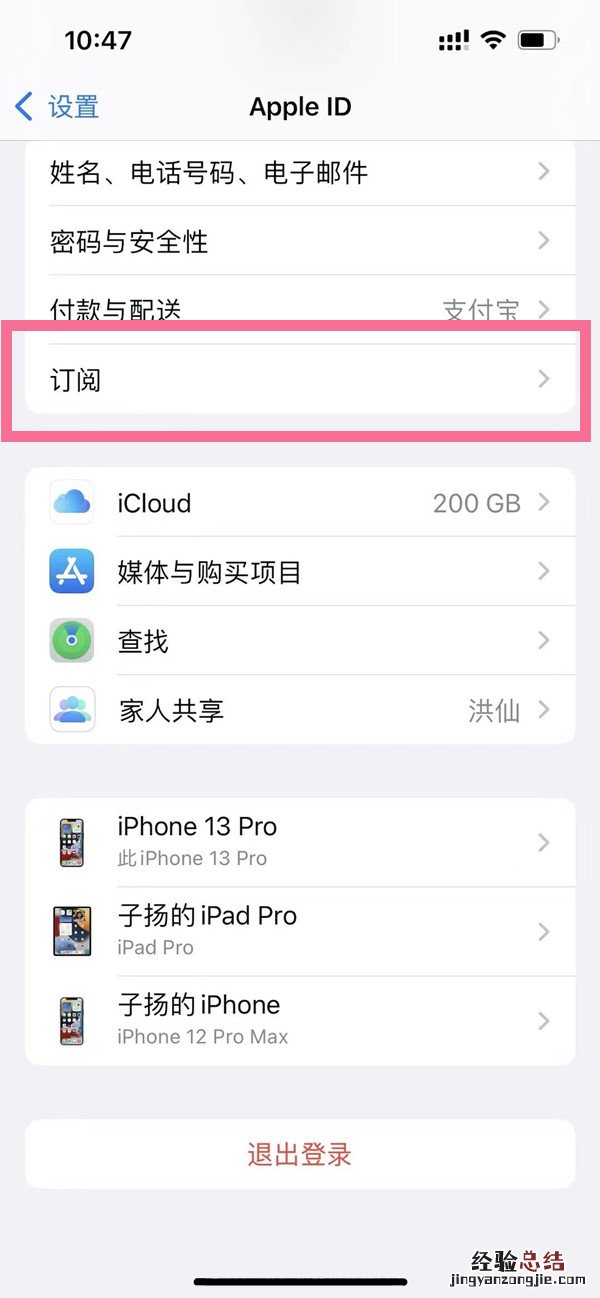This screenshot has width=600, height=1298.
Task: Open the 订阅 subscriptions row
Action: click(300, 379)
